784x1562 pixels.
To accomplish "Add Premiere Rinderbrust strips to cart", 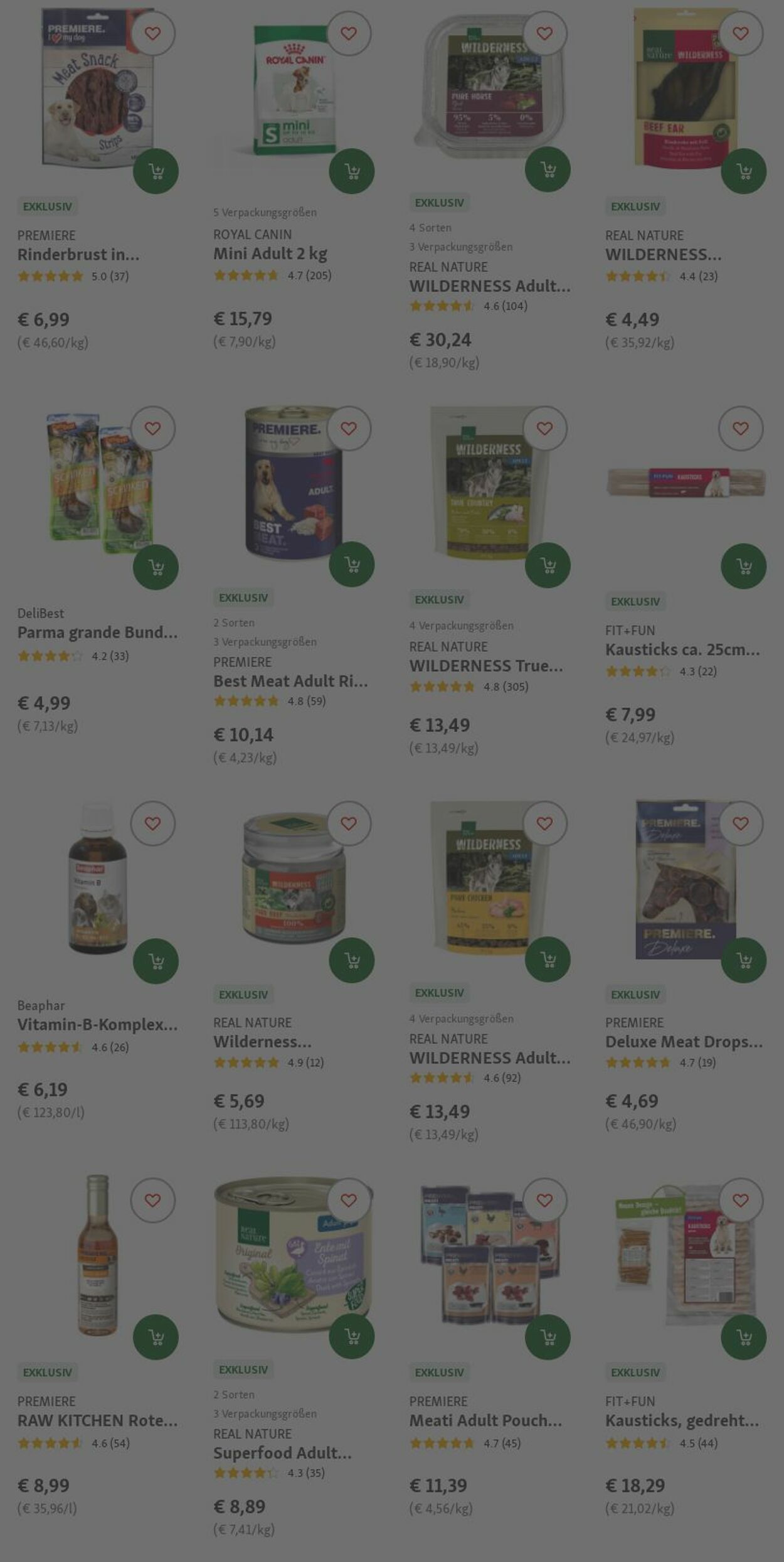I will (x=156, y=171).
